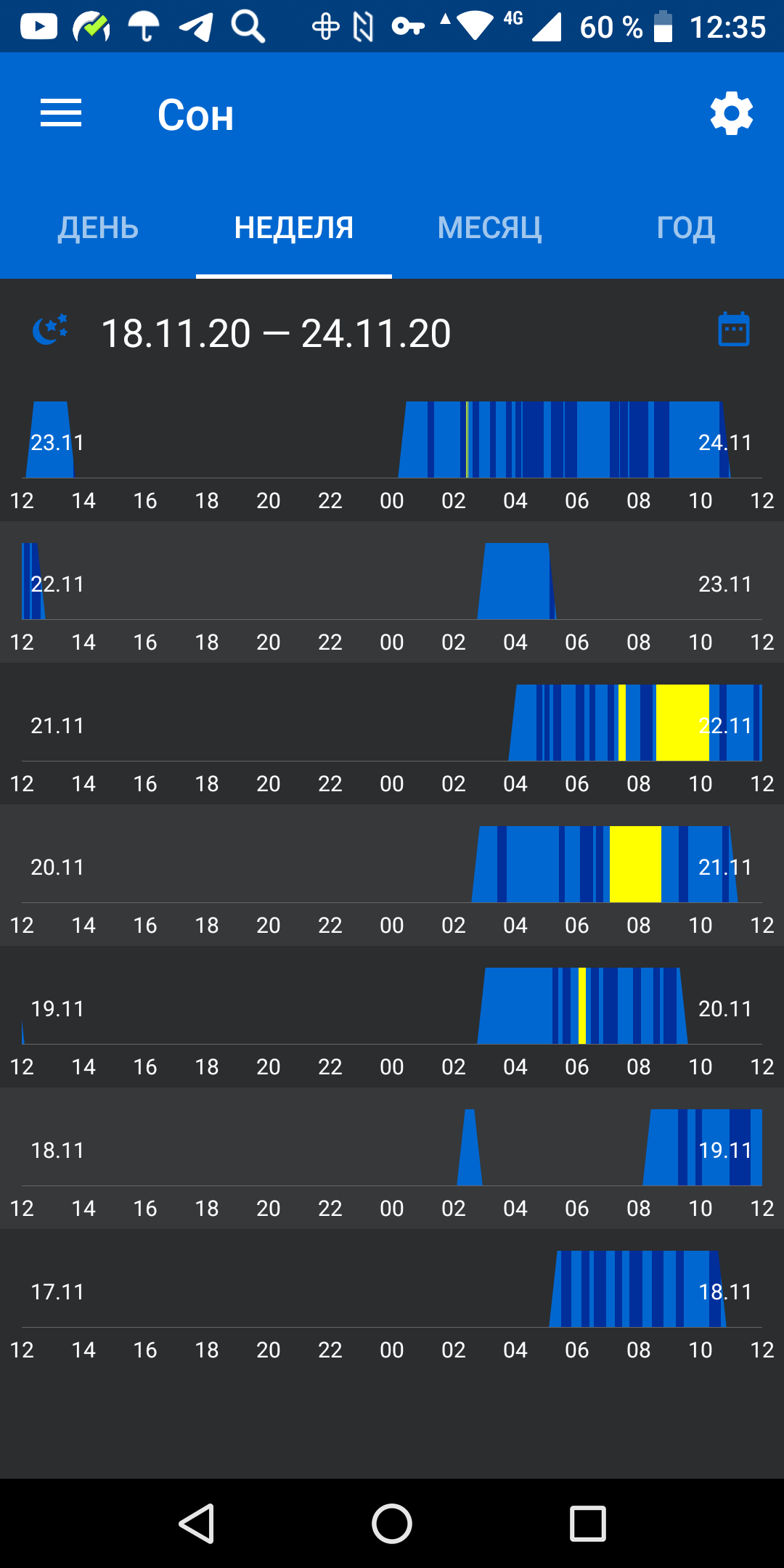Go to the home screen
This screenshot has height=1568, width=784.
[x=392, y=1523]
